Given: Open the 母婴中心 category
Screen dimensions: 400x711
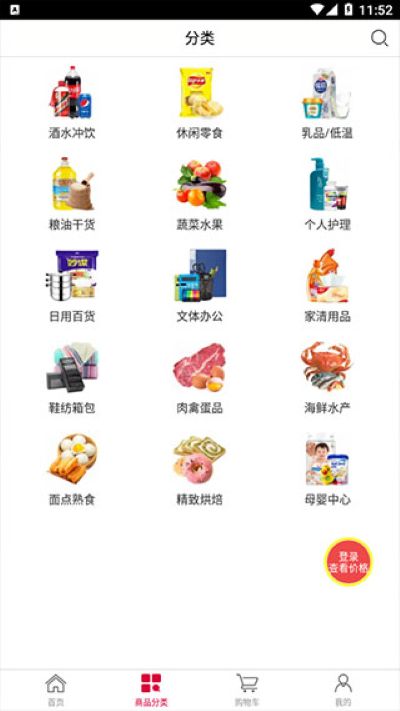Looking at the screenshot, I should click(x=327, y=469).
